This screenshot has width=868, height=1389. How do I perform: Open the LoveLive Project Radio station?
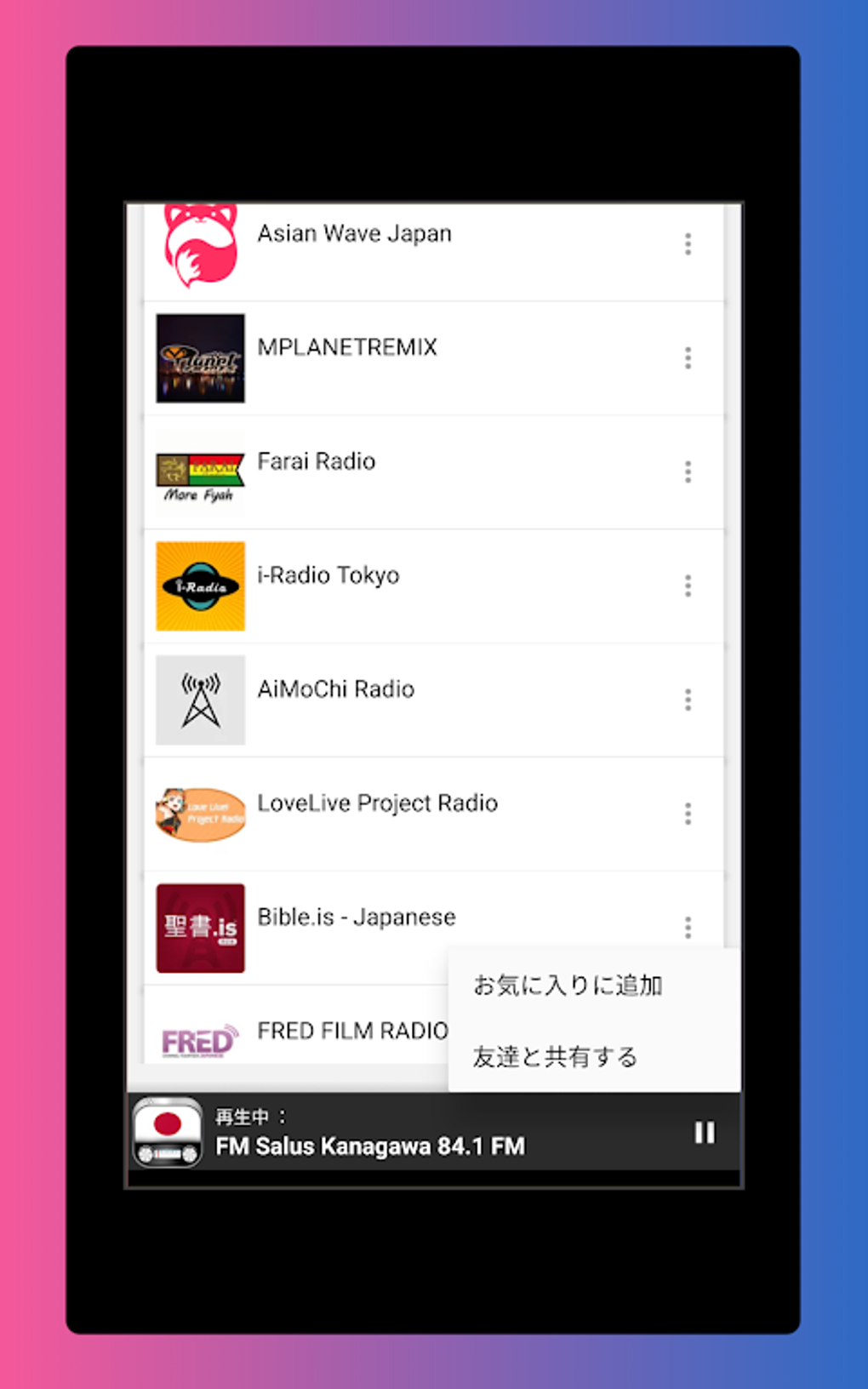(x=378, y=804)
